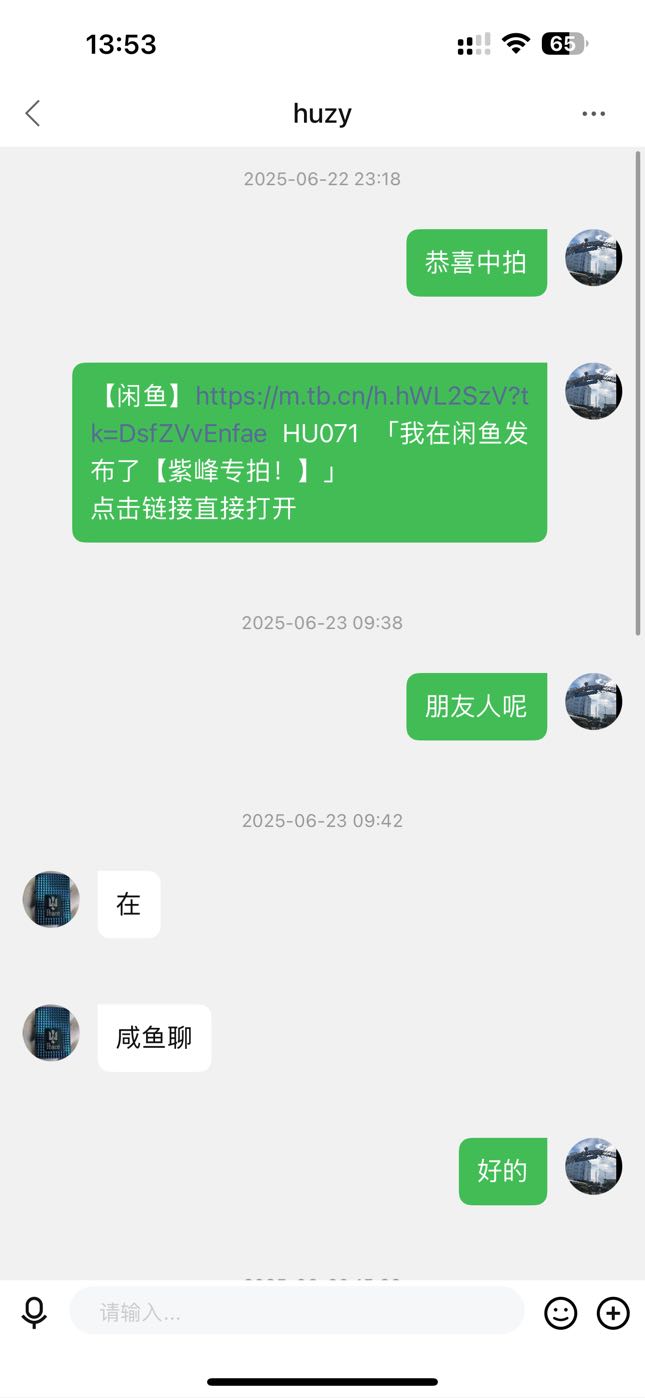Open my avatar beside the 恭喜中拍 message

click(x=594, y=258)
